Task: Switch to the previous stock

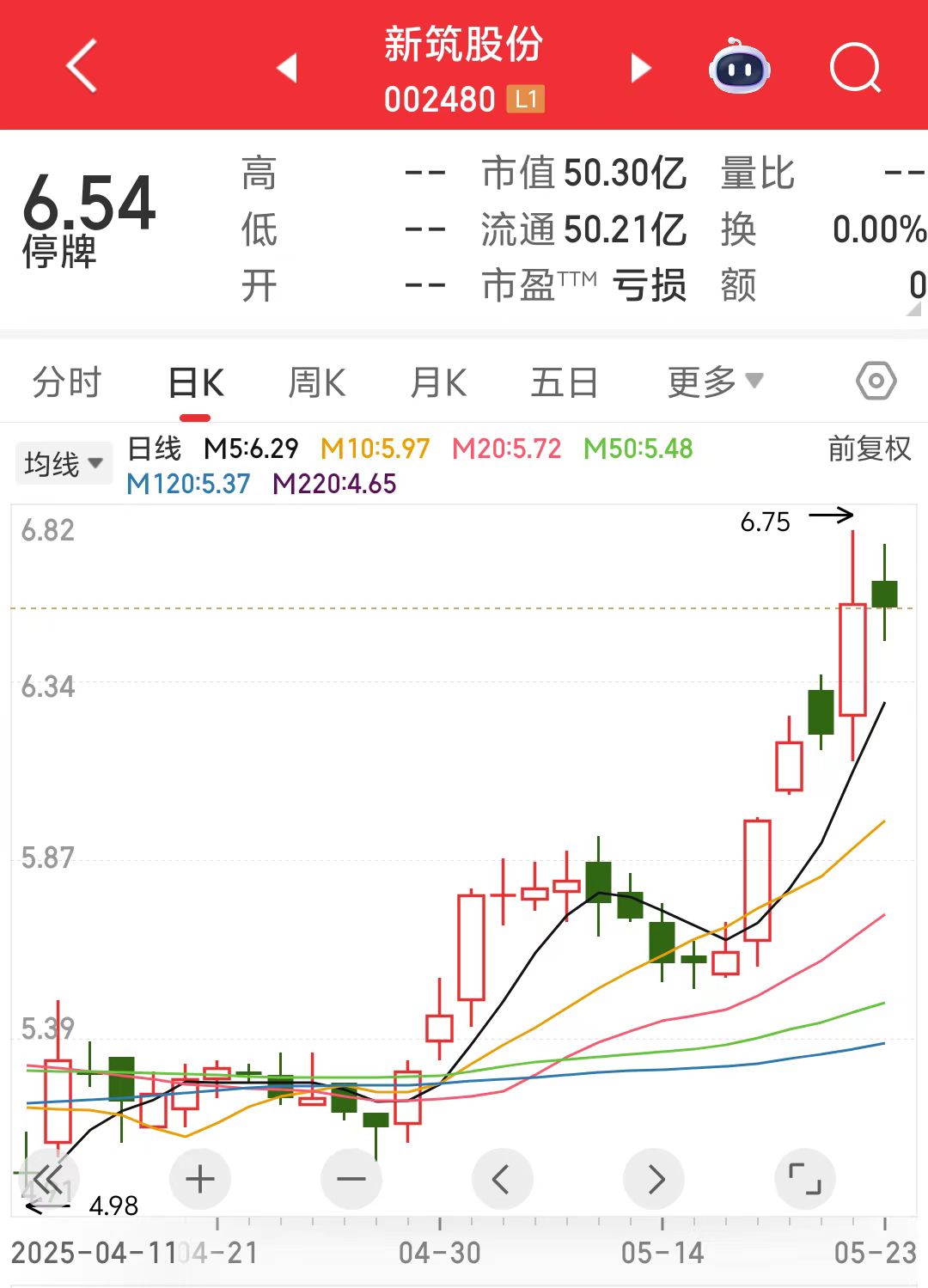Action: tap(288, 68)
